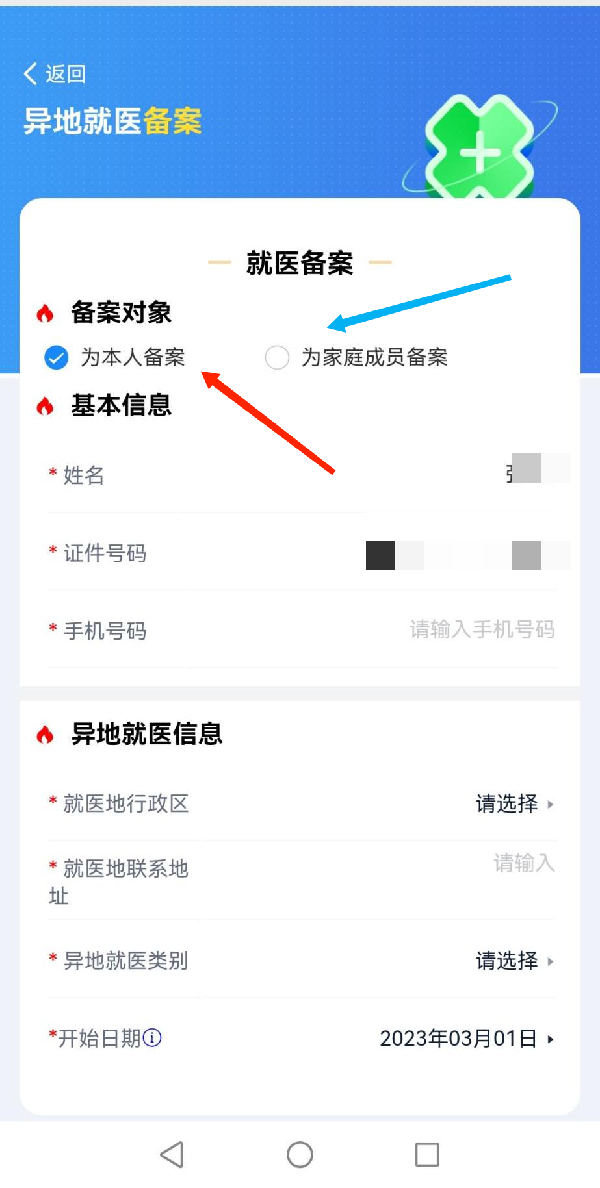Open info icon next to 开始日期
Screen dimensions: 600x1188
tap(152, 1038)
